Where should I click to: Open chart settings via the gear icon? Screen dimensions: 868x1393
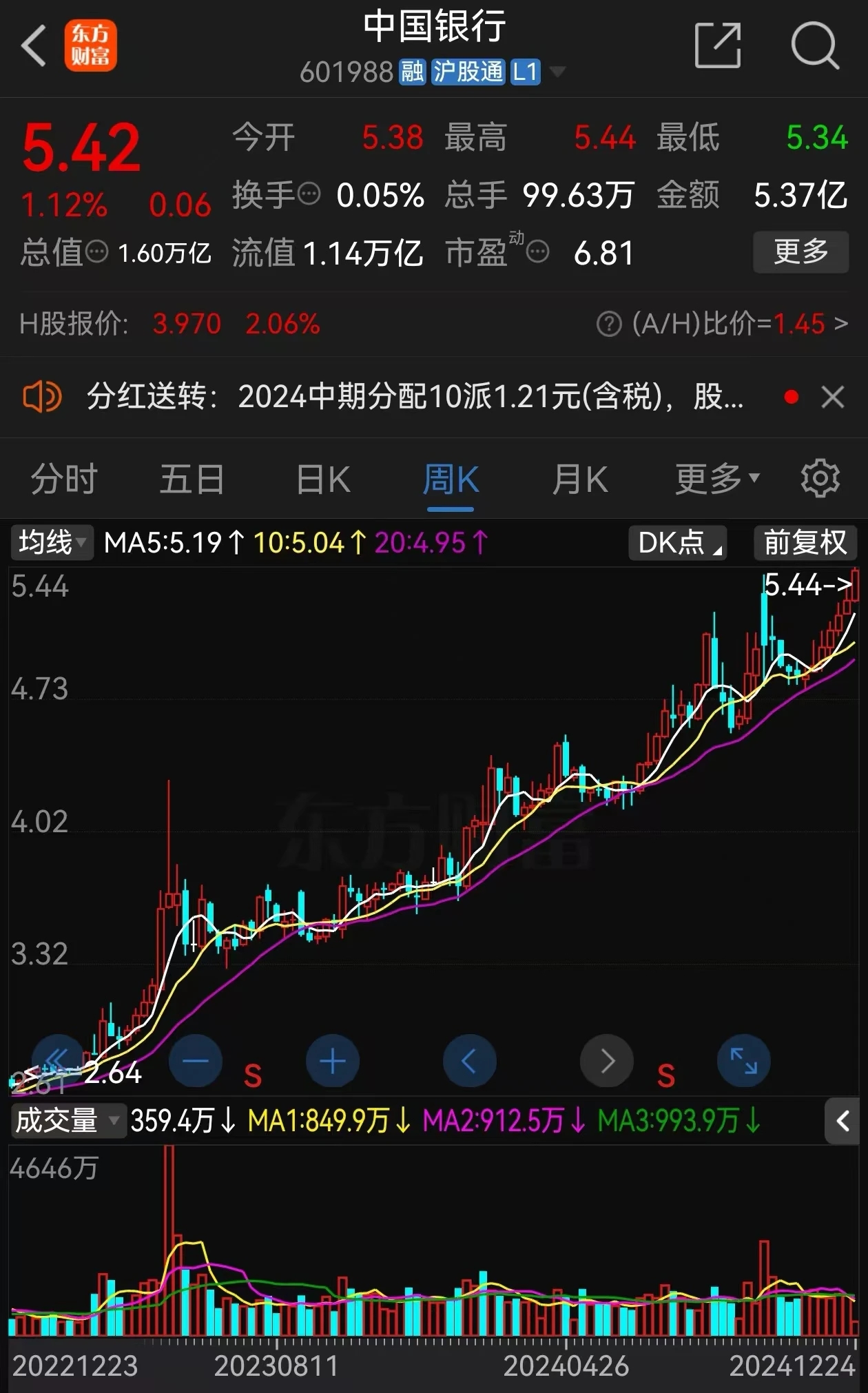(819, 478)
